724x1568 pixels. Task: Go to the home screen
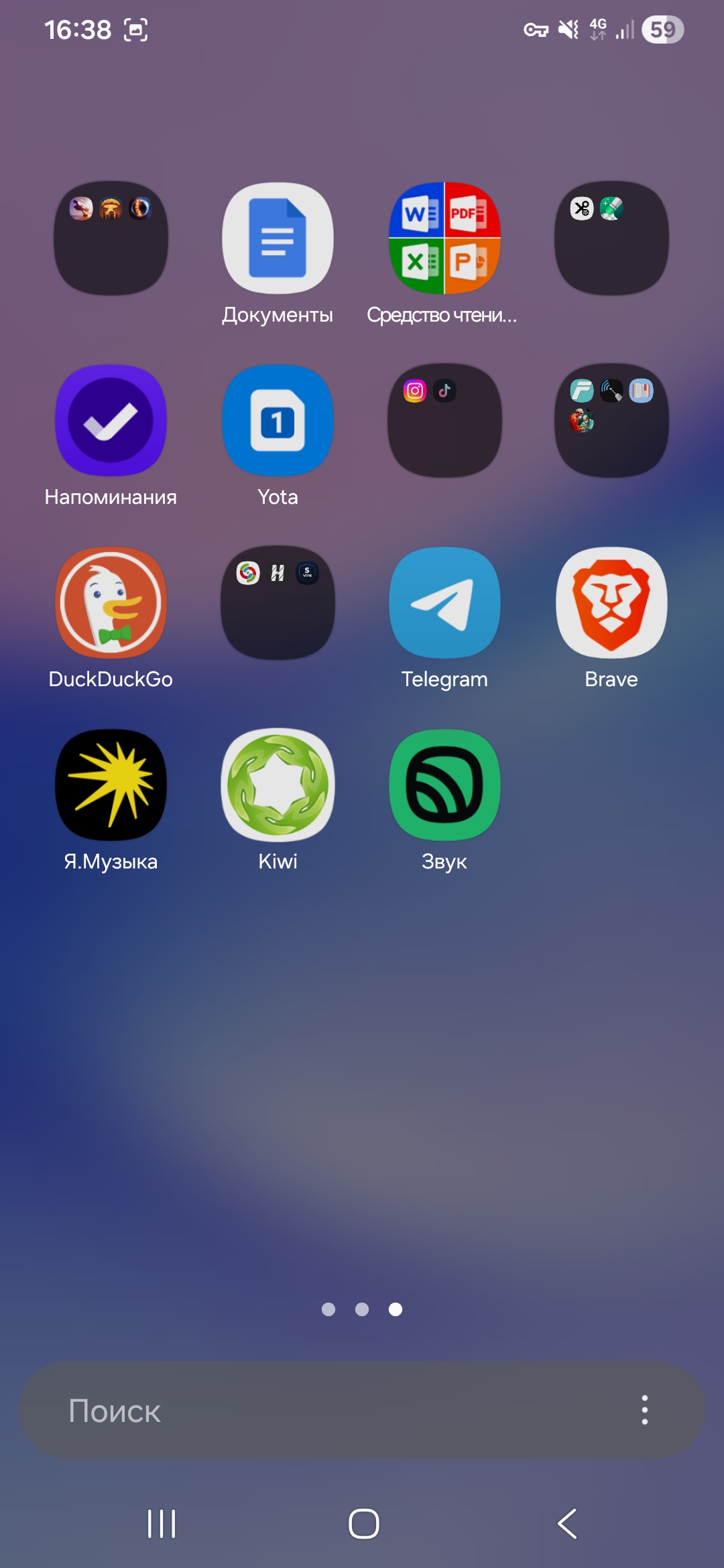(363, 1524)
